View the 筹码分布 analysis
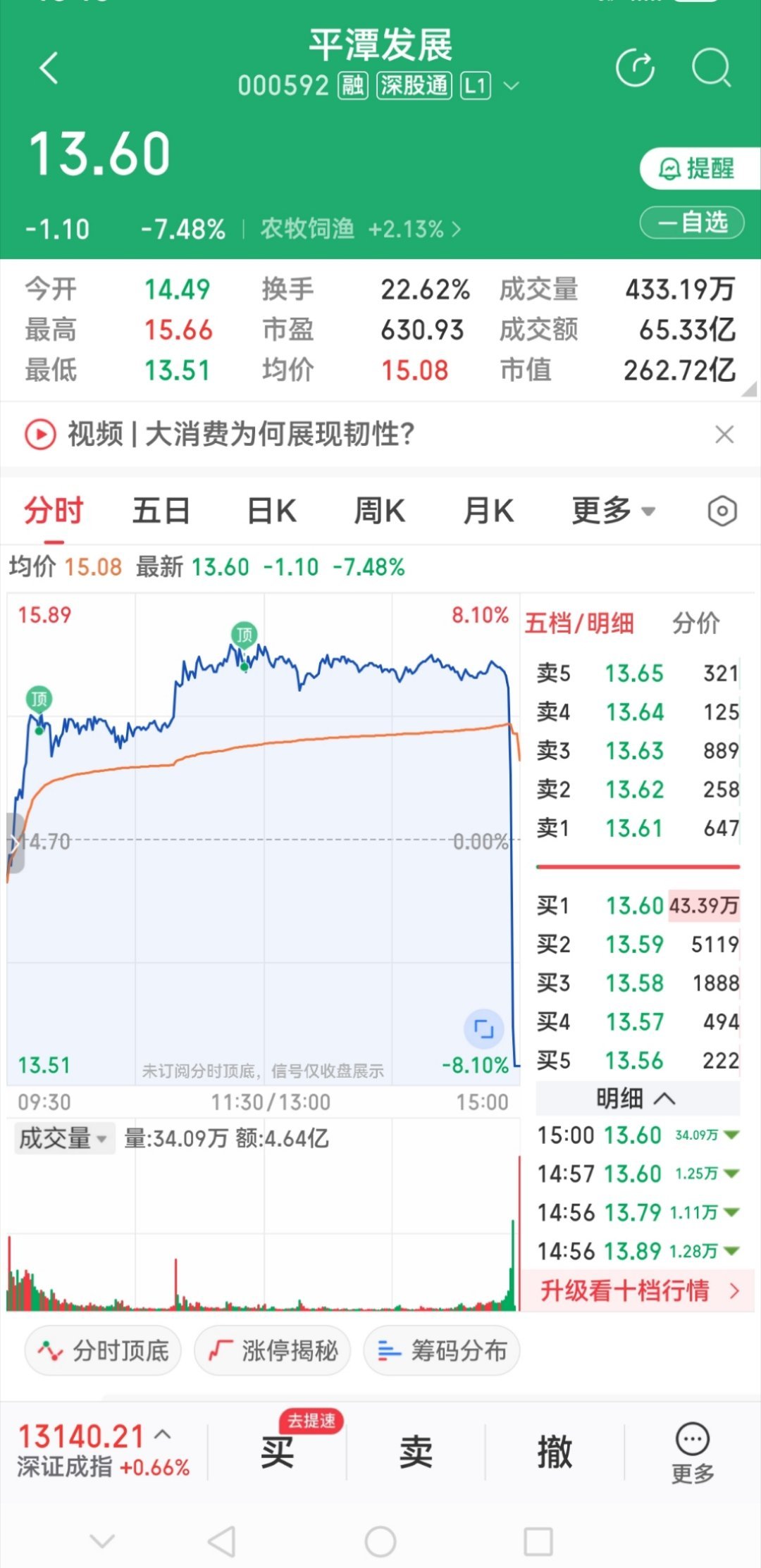The width and height of the screenshot is (761, 1568). (441, 1350)
